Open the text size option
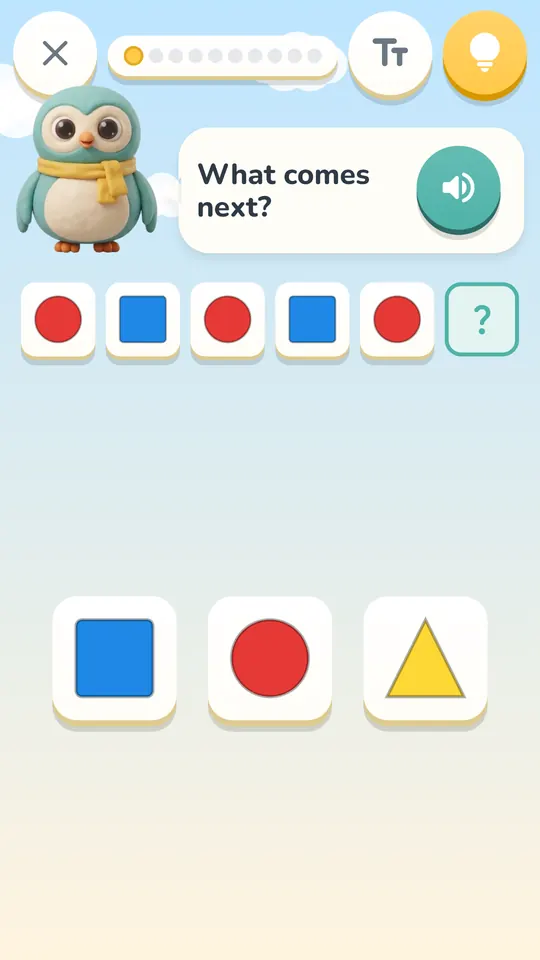 tap(390, 54)
